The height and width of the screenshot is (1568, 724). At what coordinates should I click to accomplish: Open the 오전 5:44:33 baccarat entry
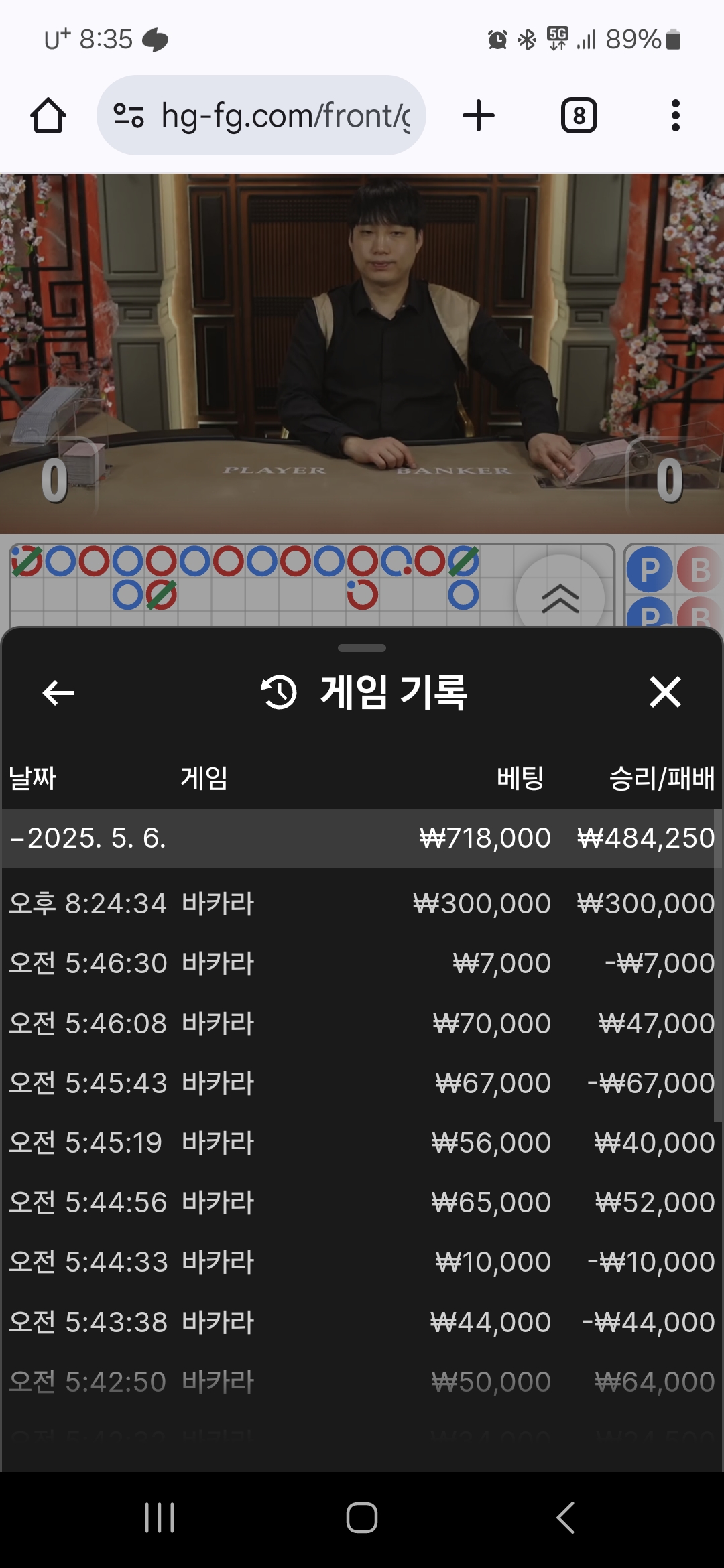tap(362, 1262)
